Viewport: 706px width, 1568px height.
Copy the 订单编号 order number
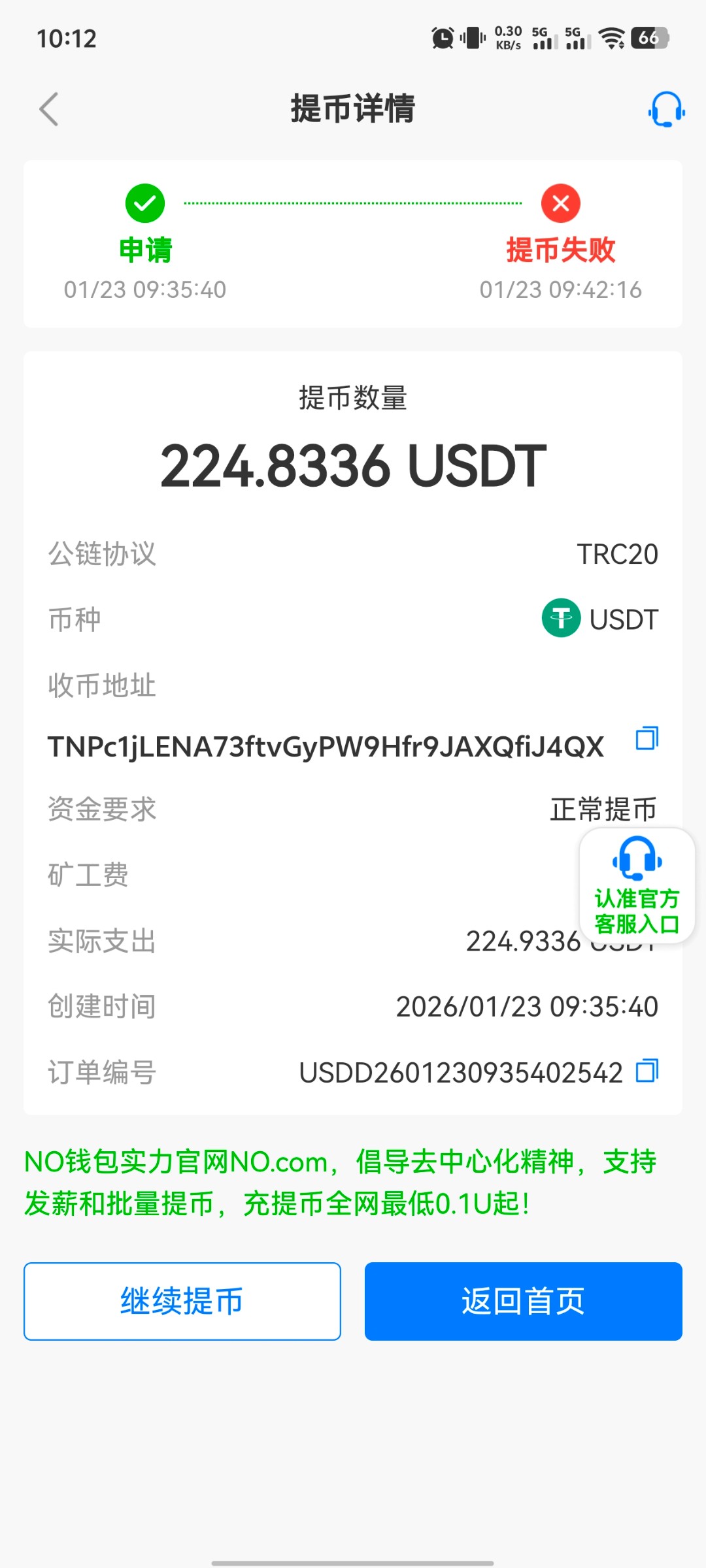click(x=647, y=1071)
